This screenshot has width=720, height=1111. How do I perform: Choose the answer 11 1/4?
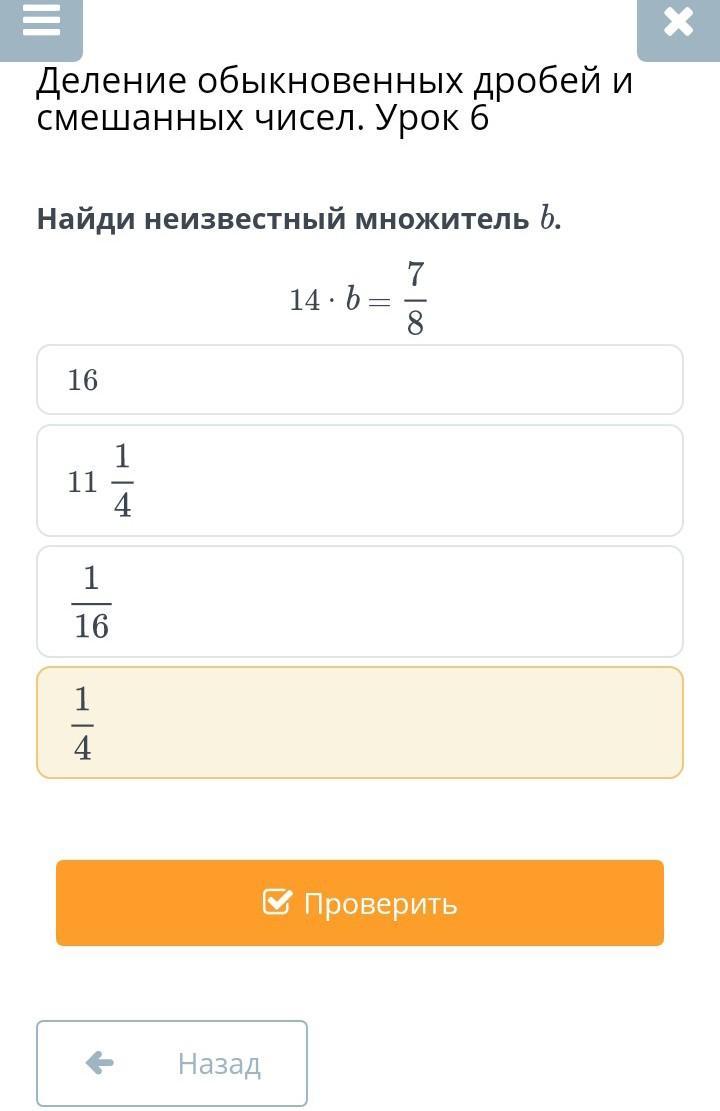360,480
